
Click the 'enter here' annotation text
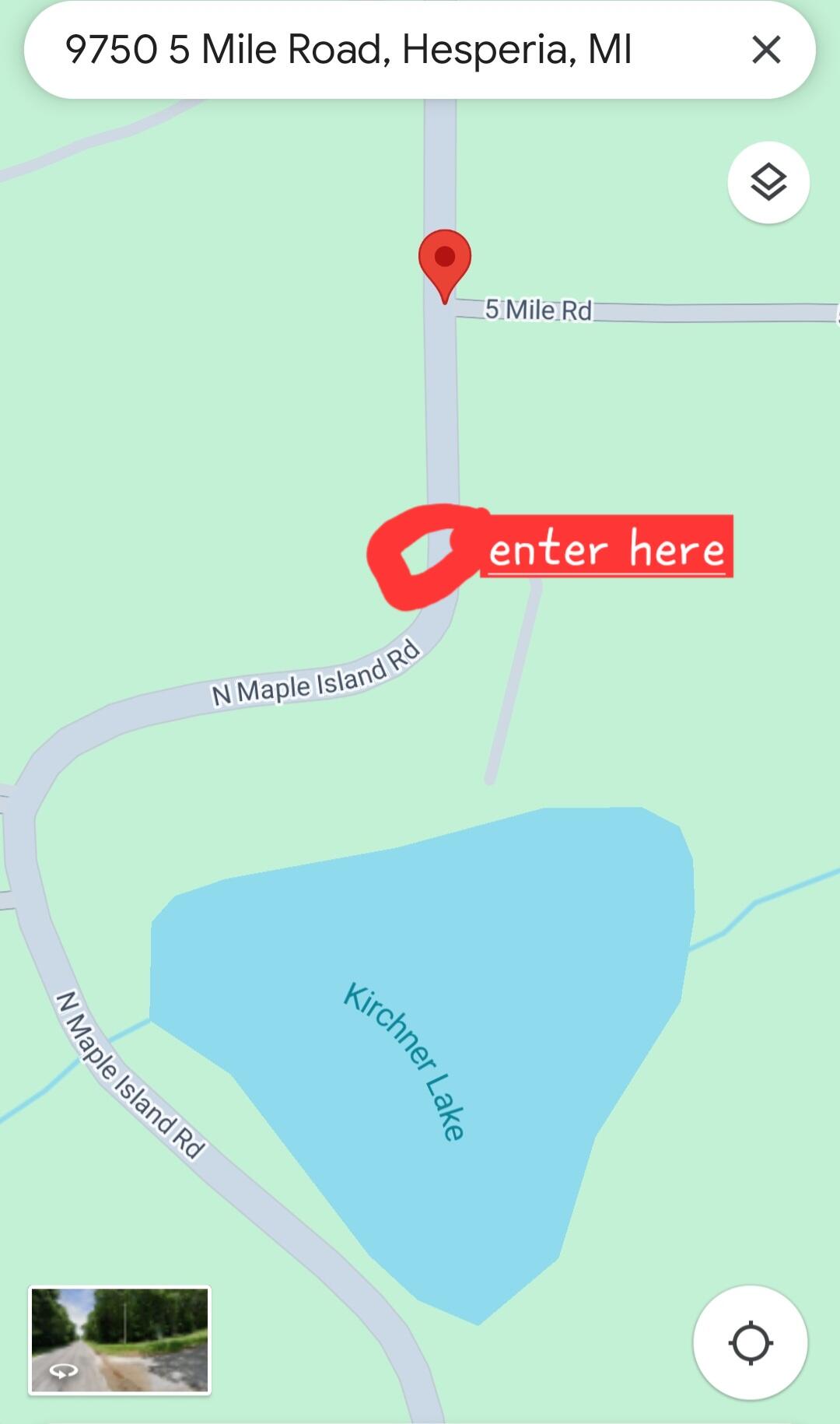608,549
